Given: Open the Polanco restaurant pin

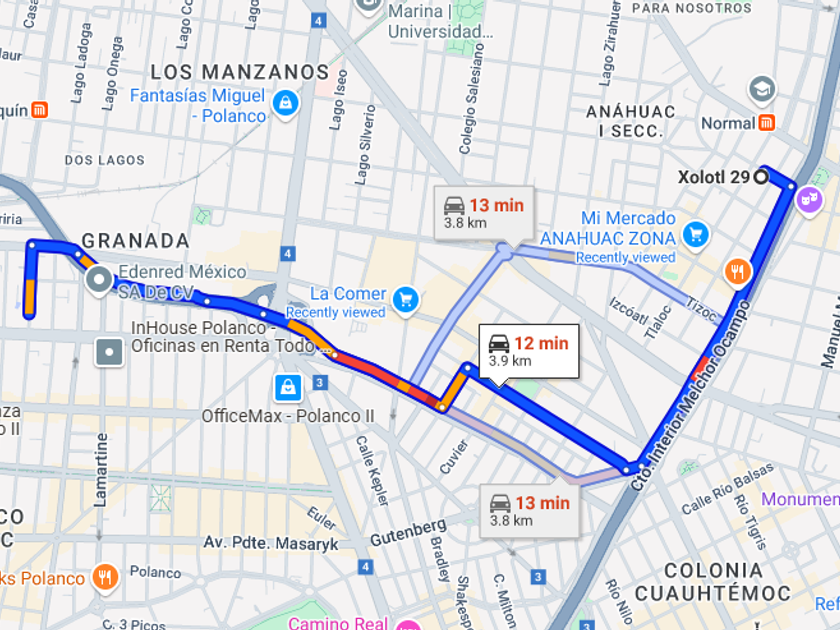Looking at the screenshot, I should (x=106, y=578).
